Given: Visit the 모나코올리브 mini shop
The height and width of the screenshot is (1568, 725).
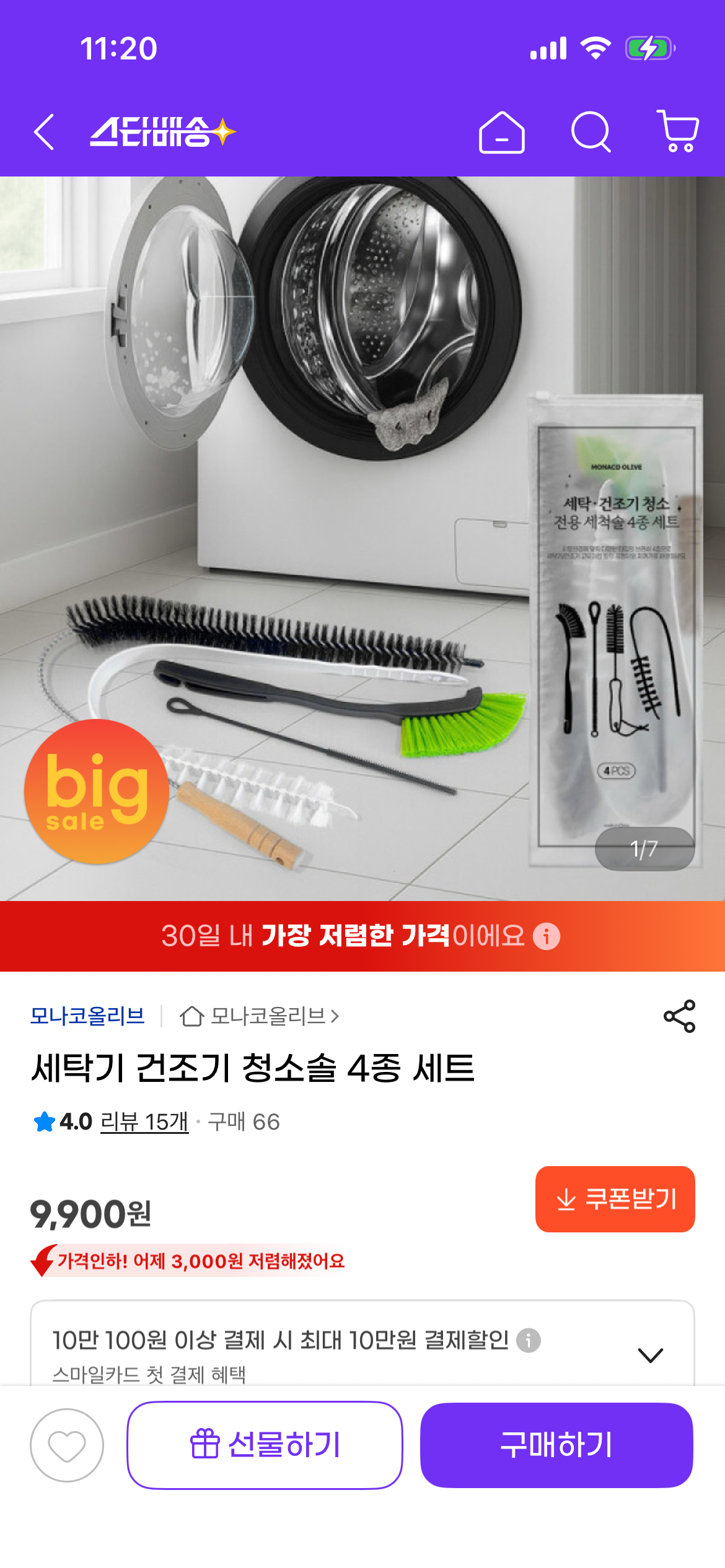Looking at the screenshot, I should tap(260, 1016).
